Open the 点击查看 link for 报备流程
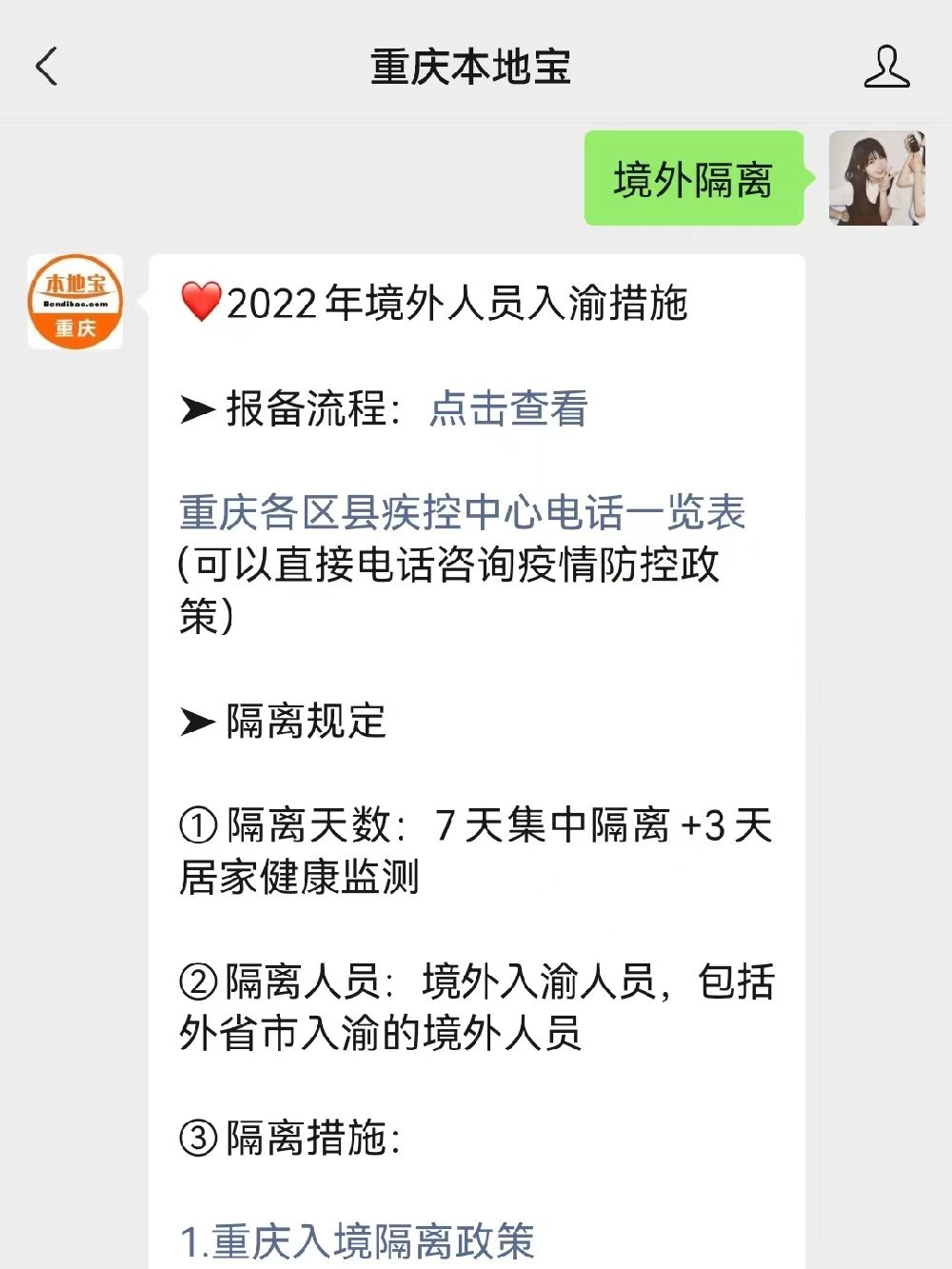The width and height of the screenshot is (952, 1269). [x=508, y=408]
